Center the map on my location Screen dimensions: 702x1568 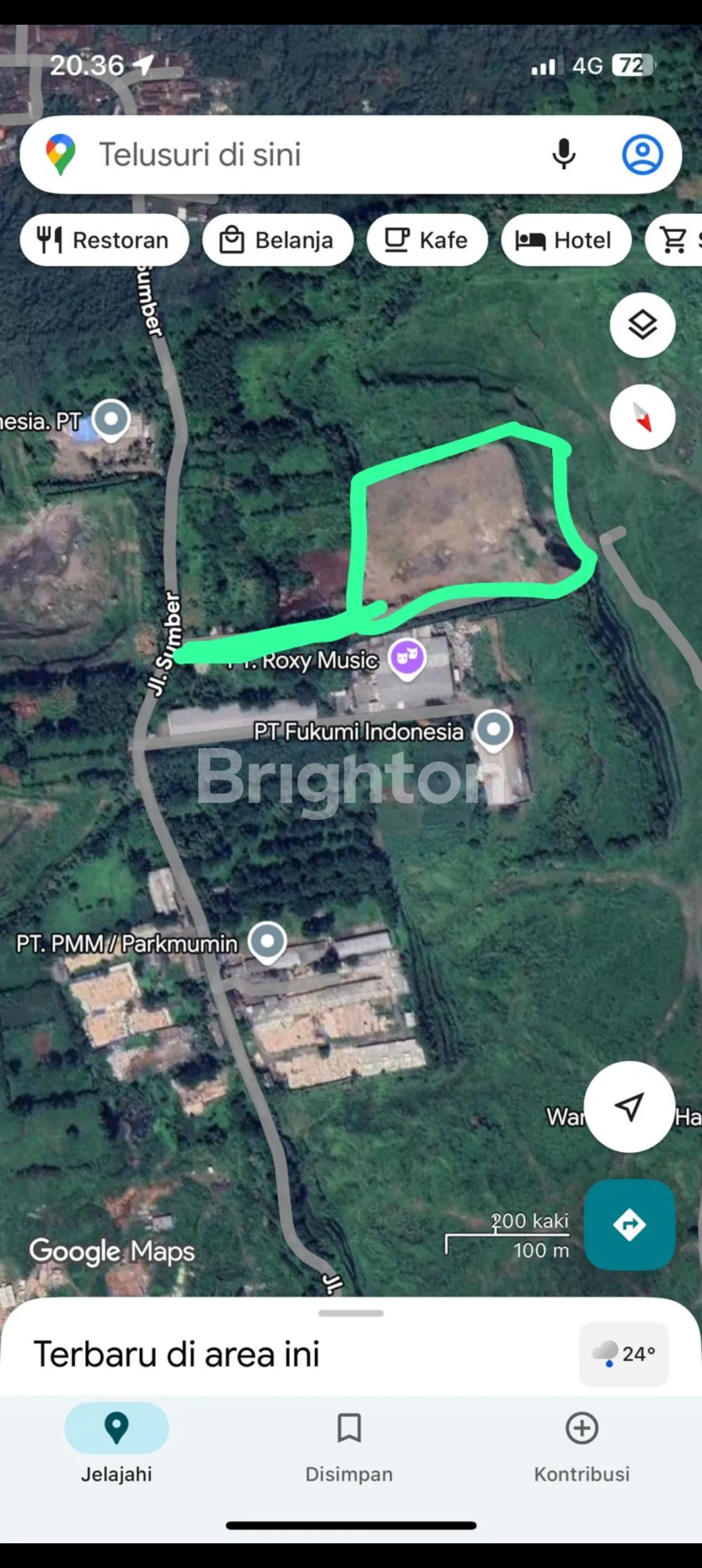629,1107
